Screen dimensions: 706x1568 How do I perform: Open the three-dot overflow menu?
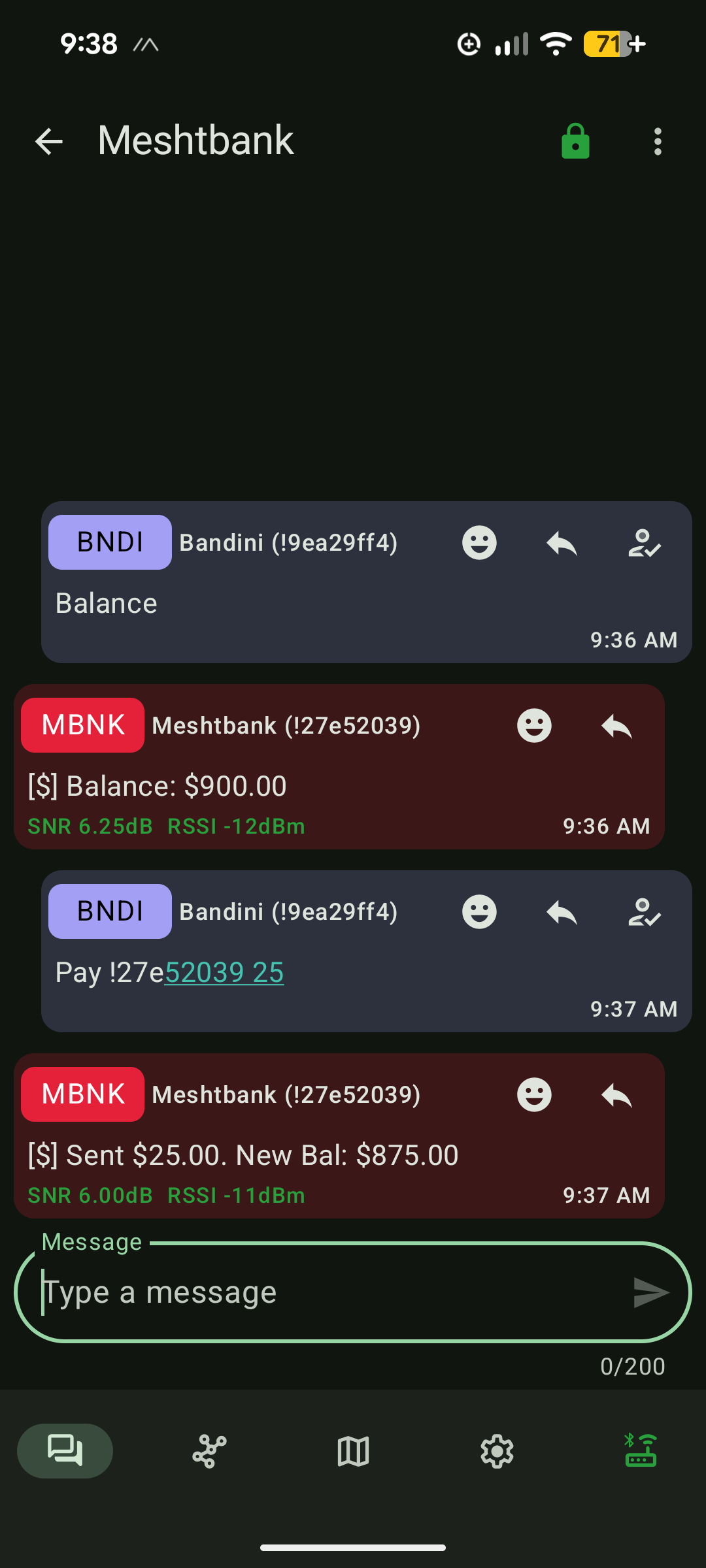658,141
